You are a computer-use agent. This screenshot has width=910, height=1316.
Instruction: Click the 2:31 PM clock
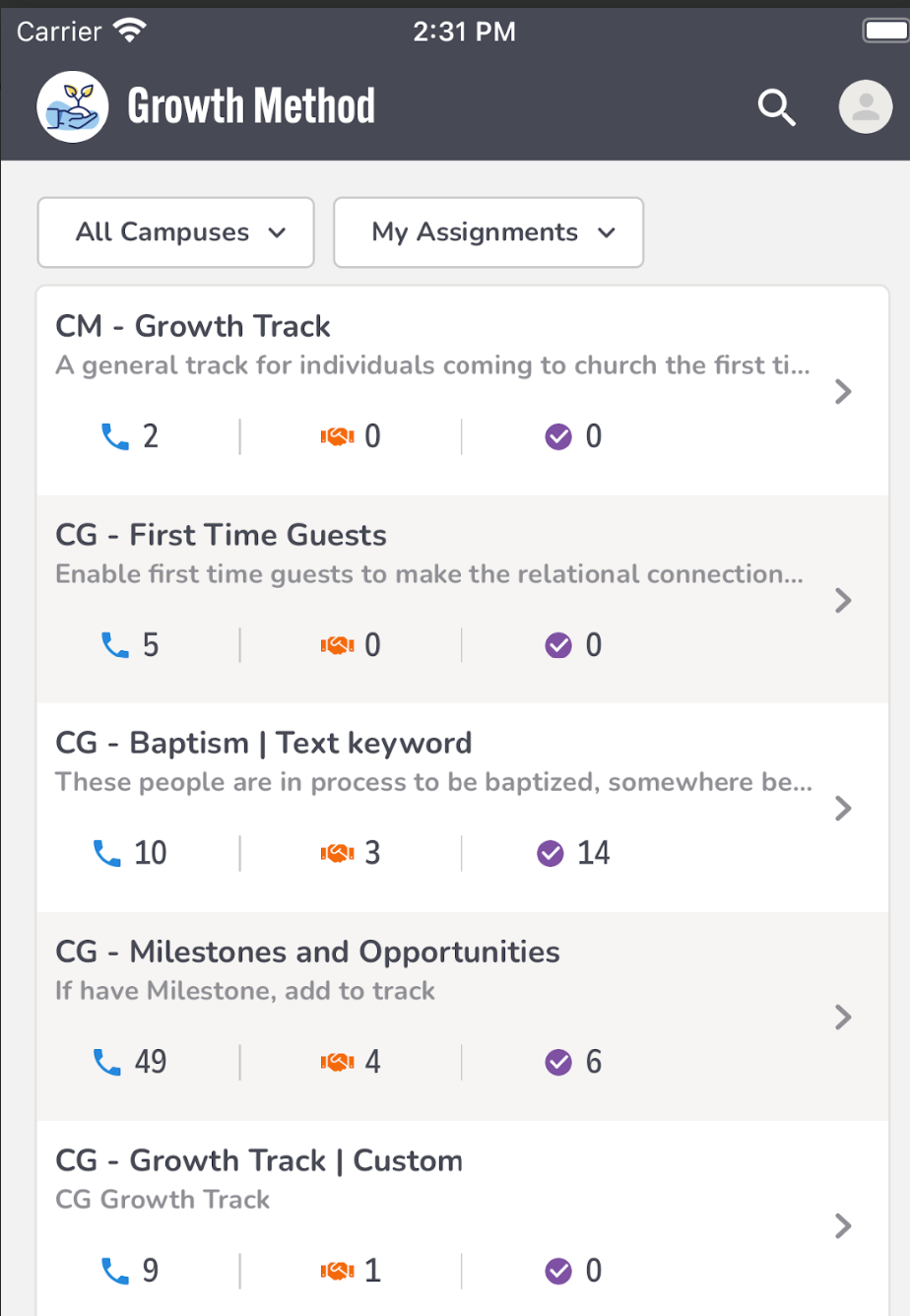(465, 31)
